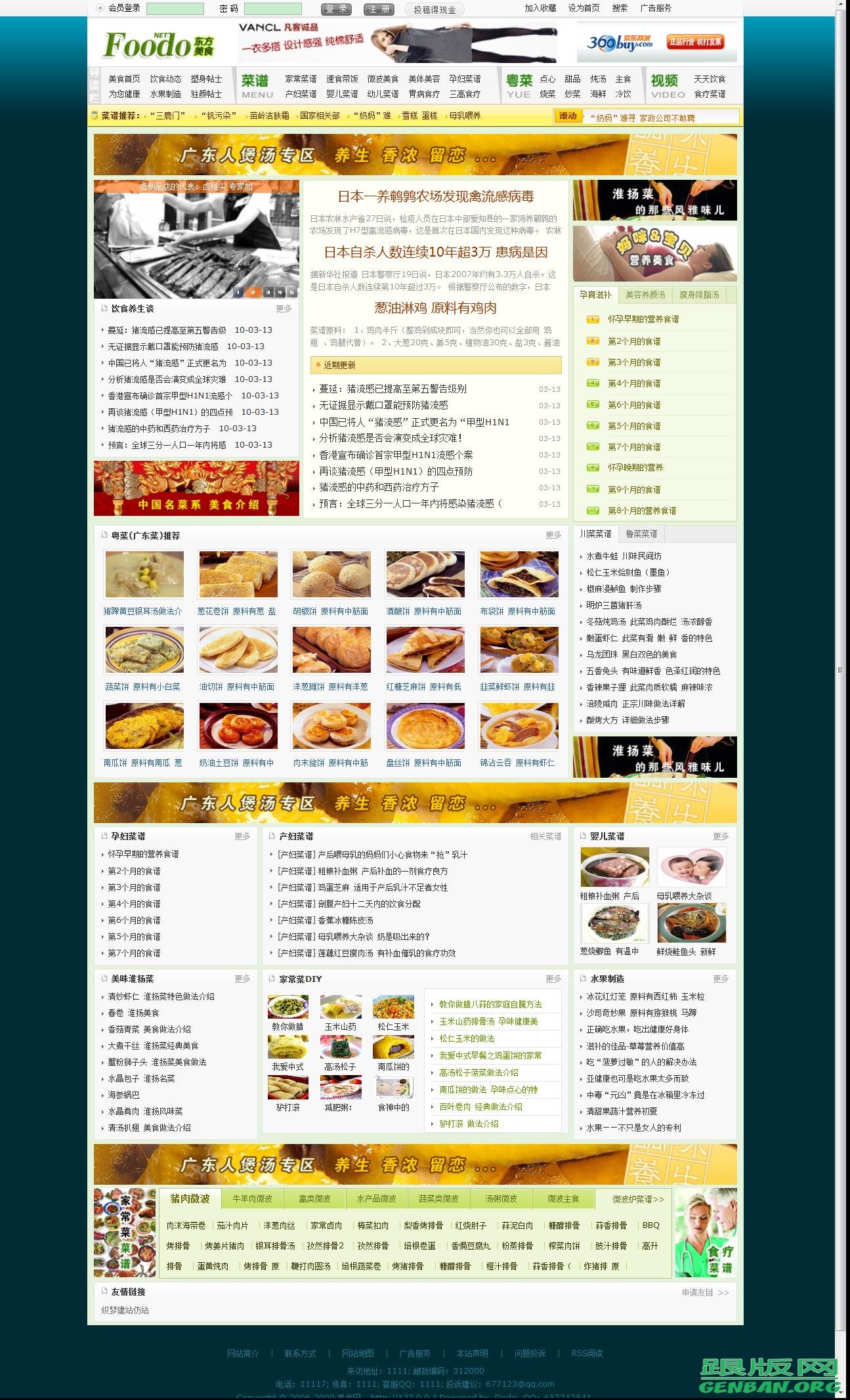The width and height of the screenshot is (850, 1400).
Task: Open the 水煮牛蛙 川味民间坊 recipe
Action: [x=624, y=556]
